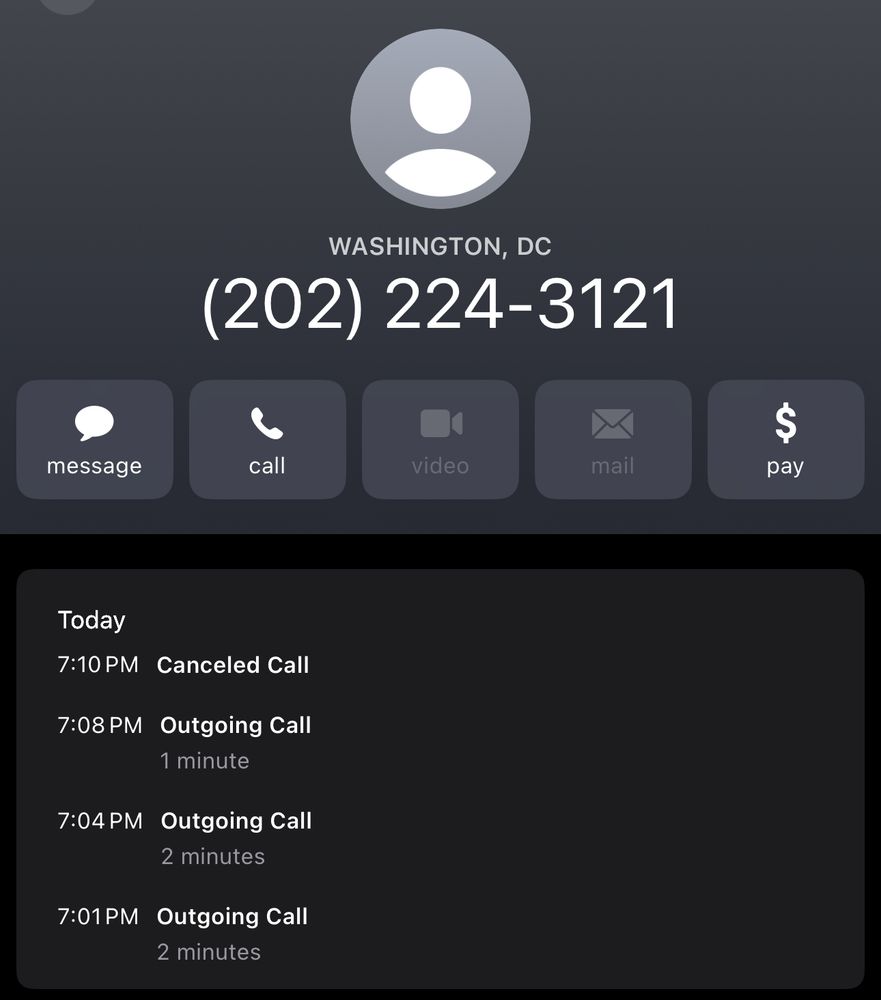Send a message to (202) 224-3121
881x1000 pixels.
(x=94, y=439)
